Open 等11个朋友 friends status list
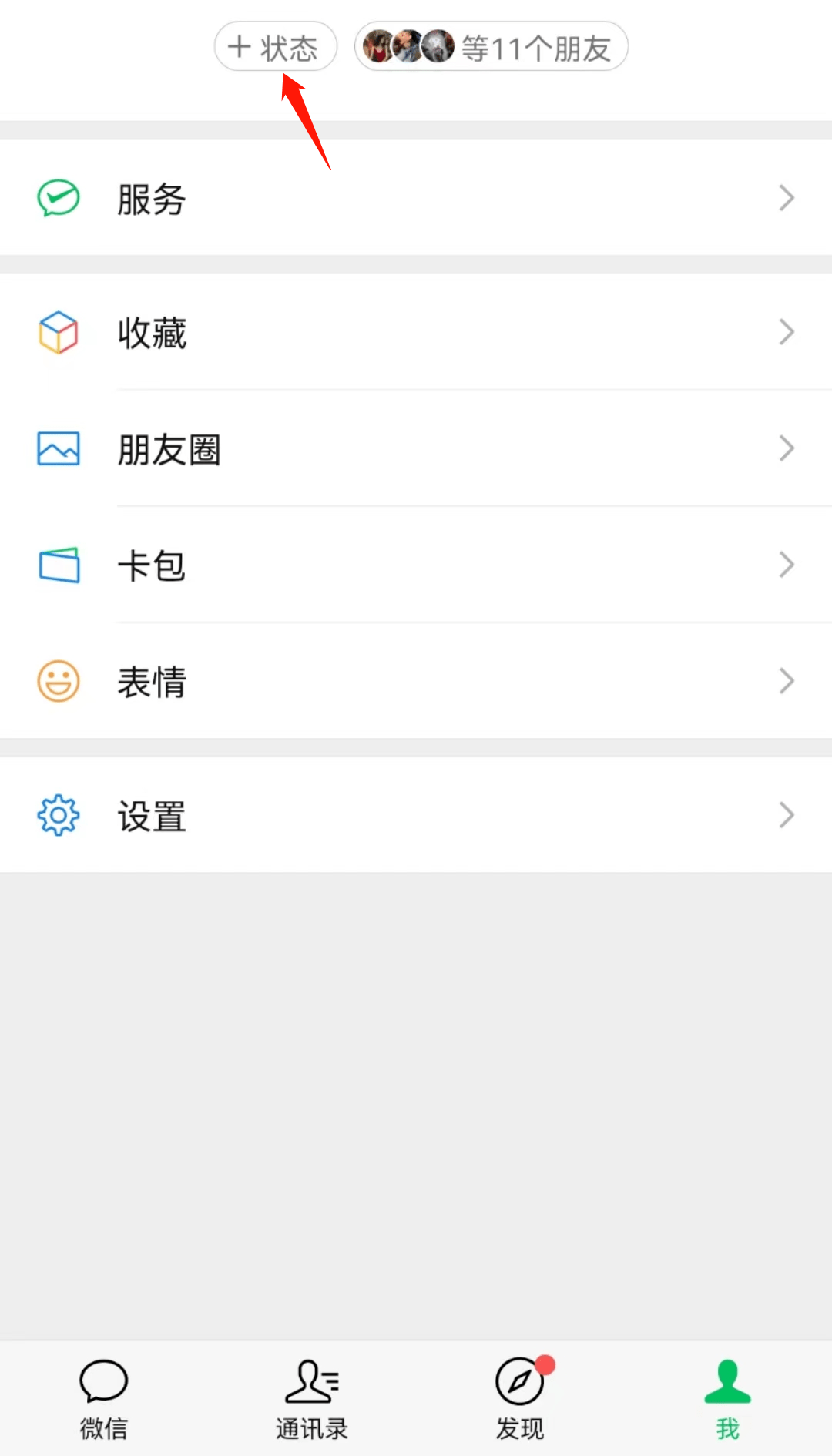Image resolution: width=832 pixels, height=1456 pixels. pos(535,46)
